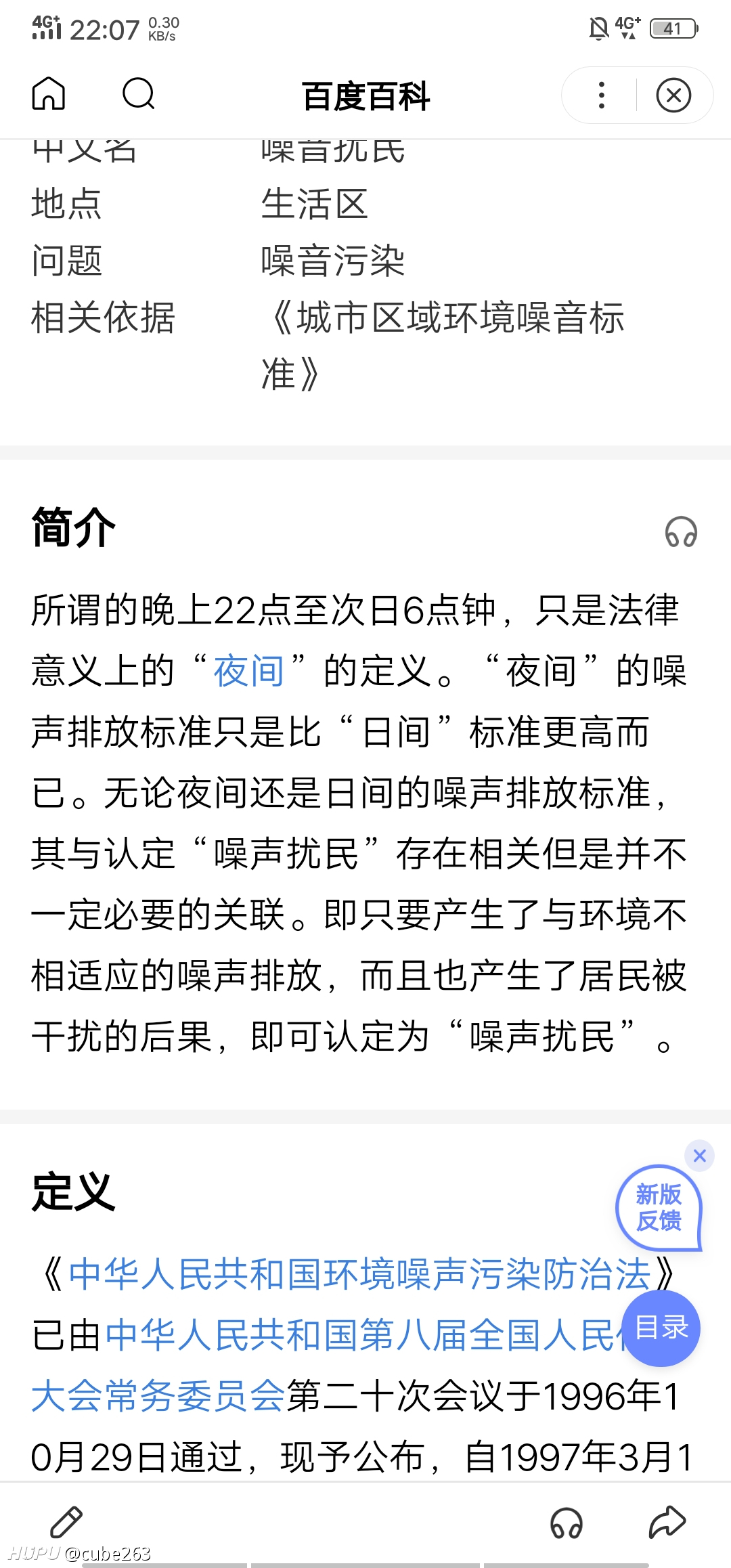Open the 目录 table of contents button

click(x=661, y=1328)
